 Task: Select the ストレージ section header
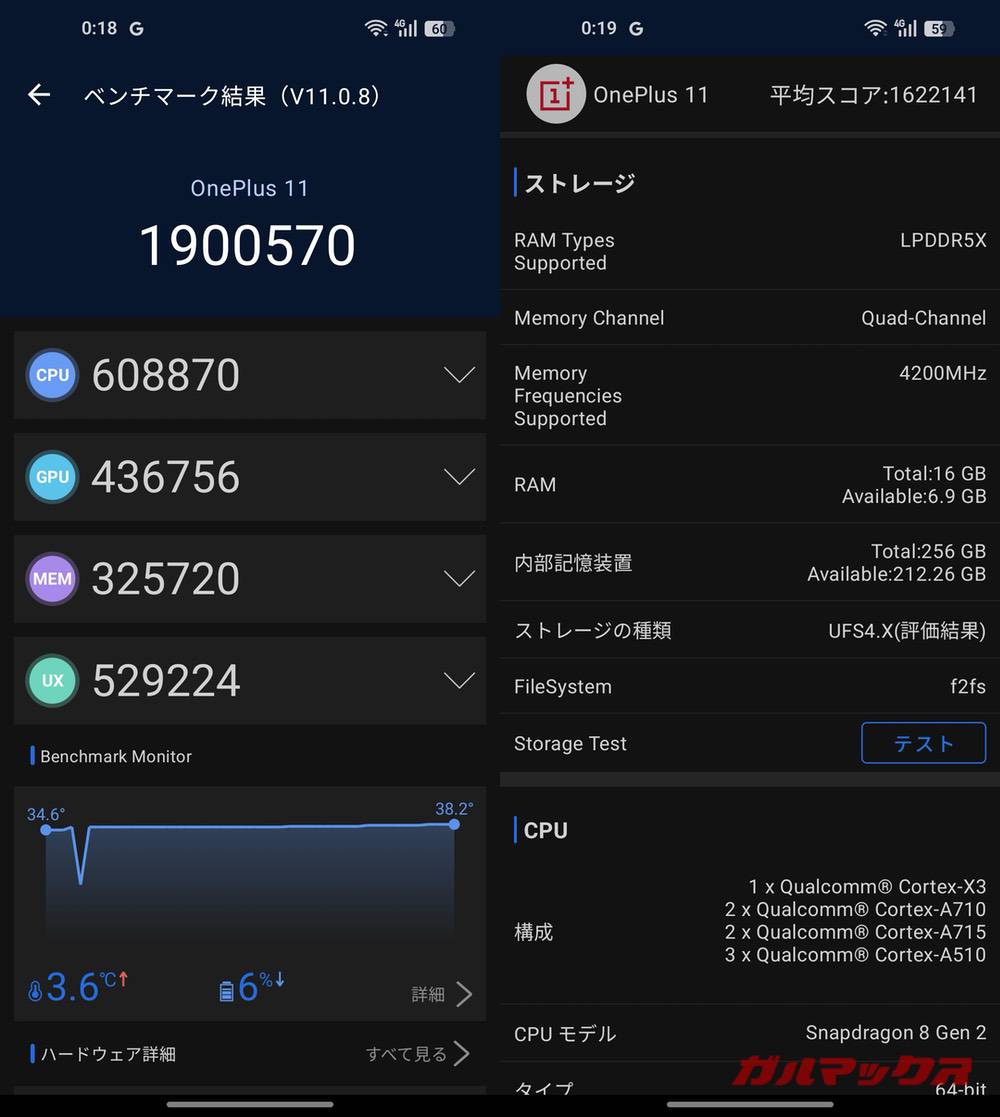tap(577, 183)
